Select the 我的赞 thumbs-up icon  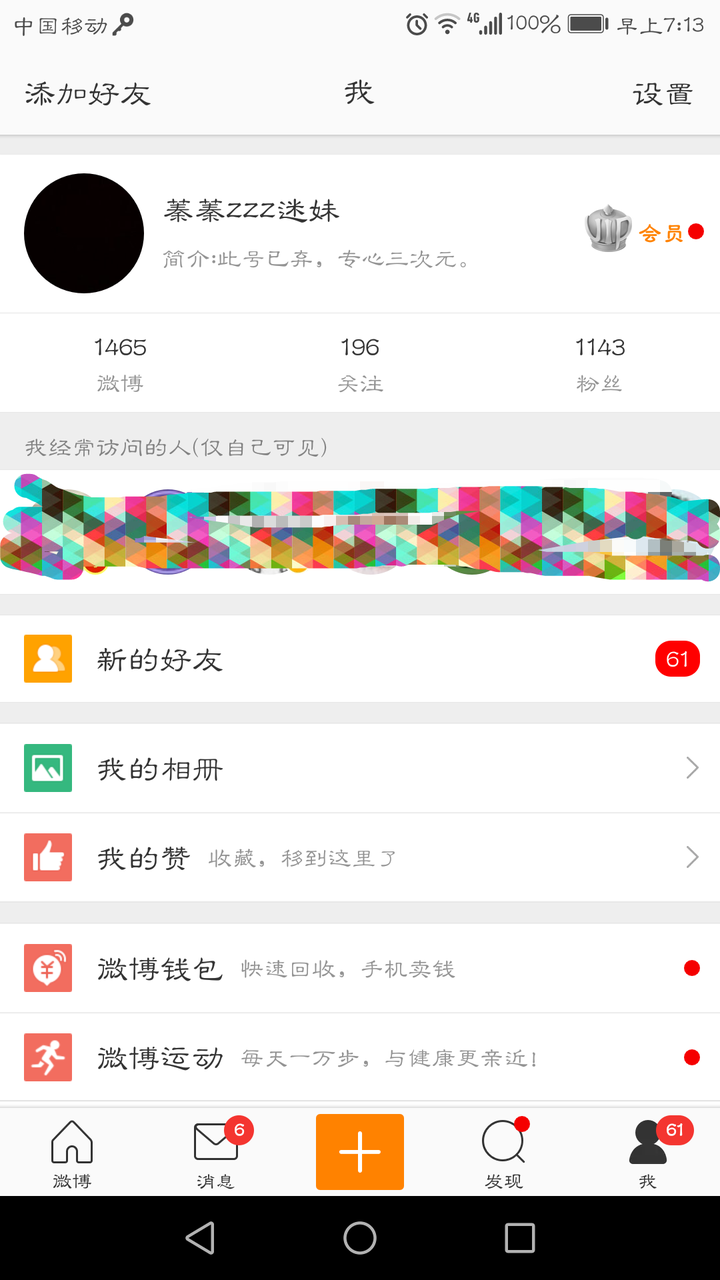click(x=48, y=857)
